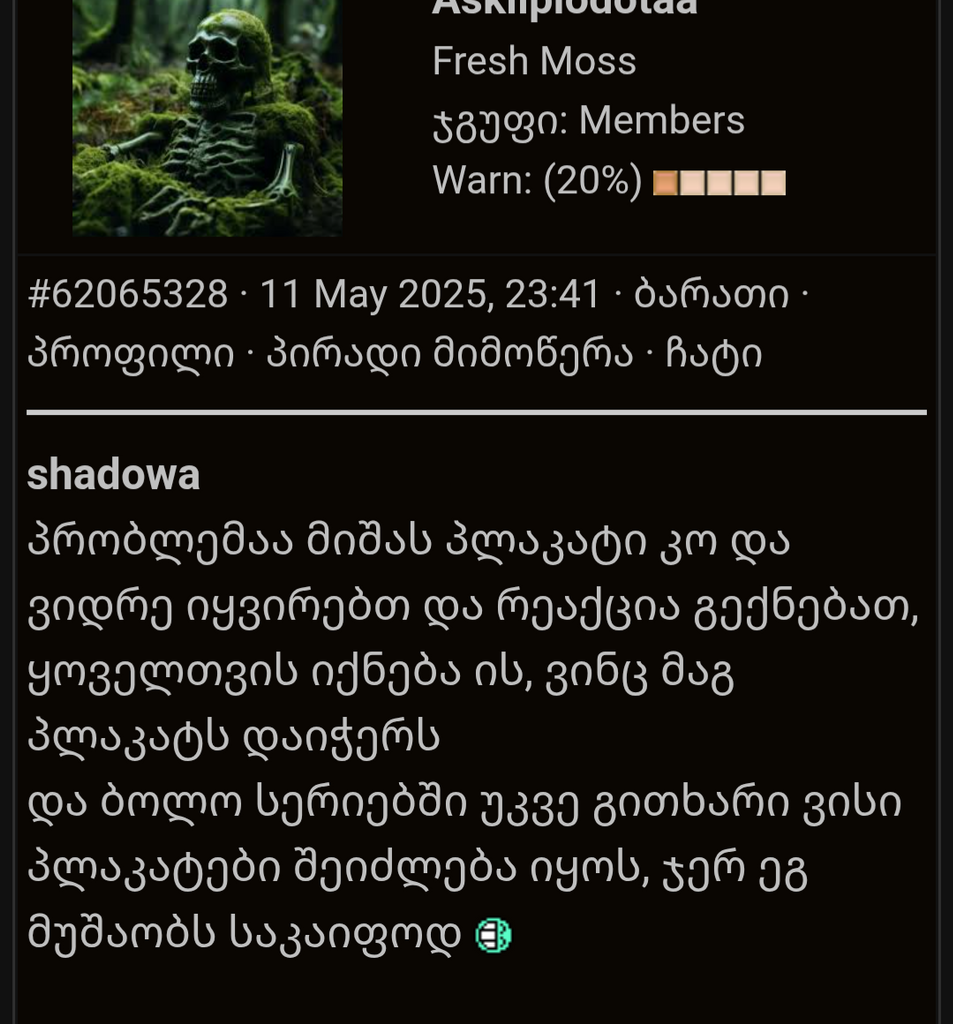Open the ჩატი link

point(714,353)
